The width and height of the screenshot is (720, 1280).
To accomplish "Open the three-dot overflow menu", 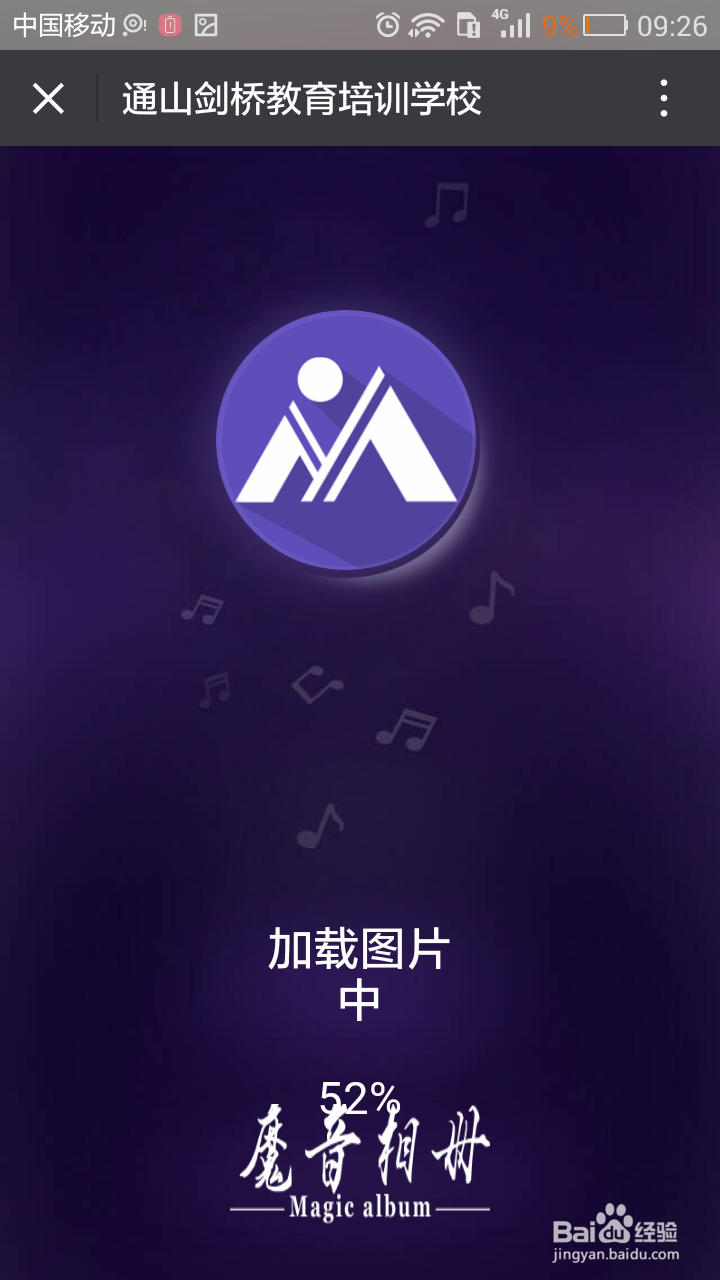I will [x=663, y=99].
